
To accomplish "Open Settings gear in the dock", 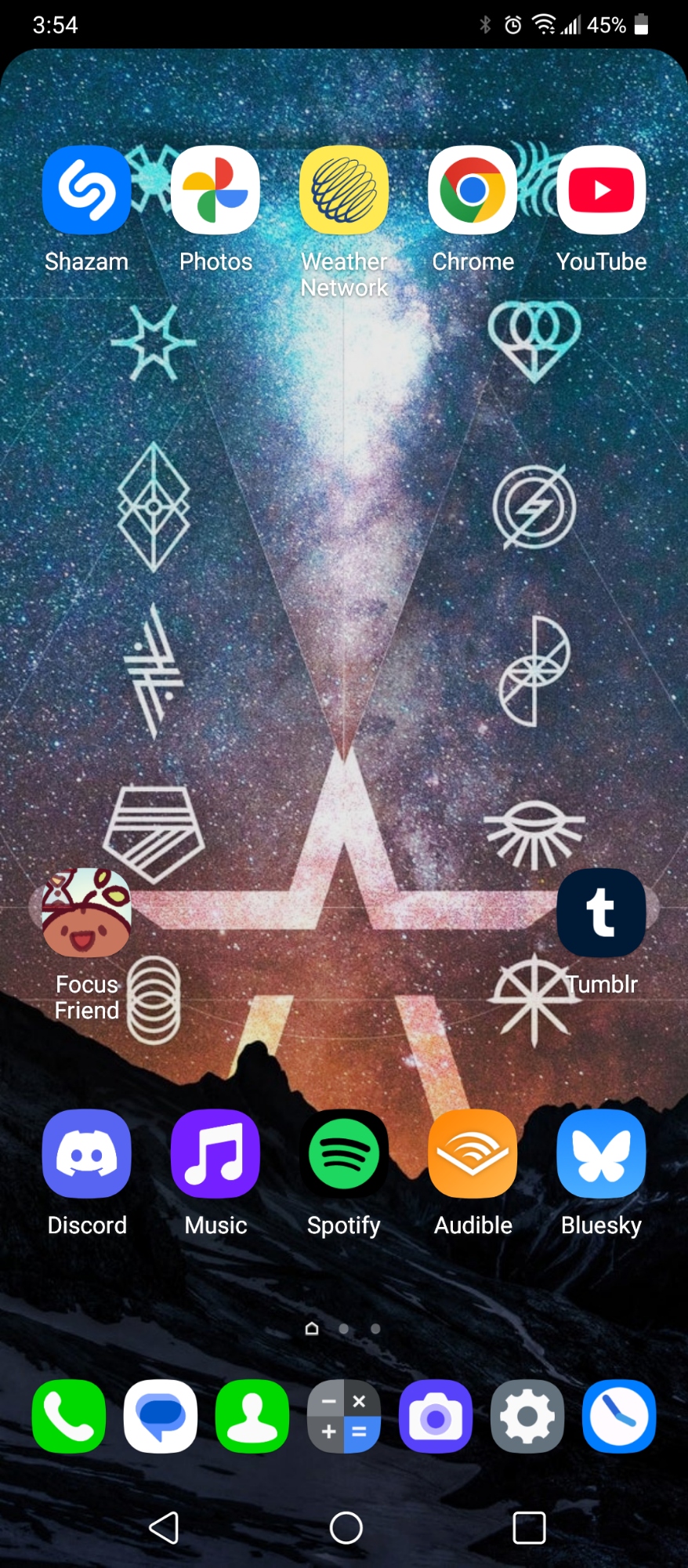I will [527, 1417].
